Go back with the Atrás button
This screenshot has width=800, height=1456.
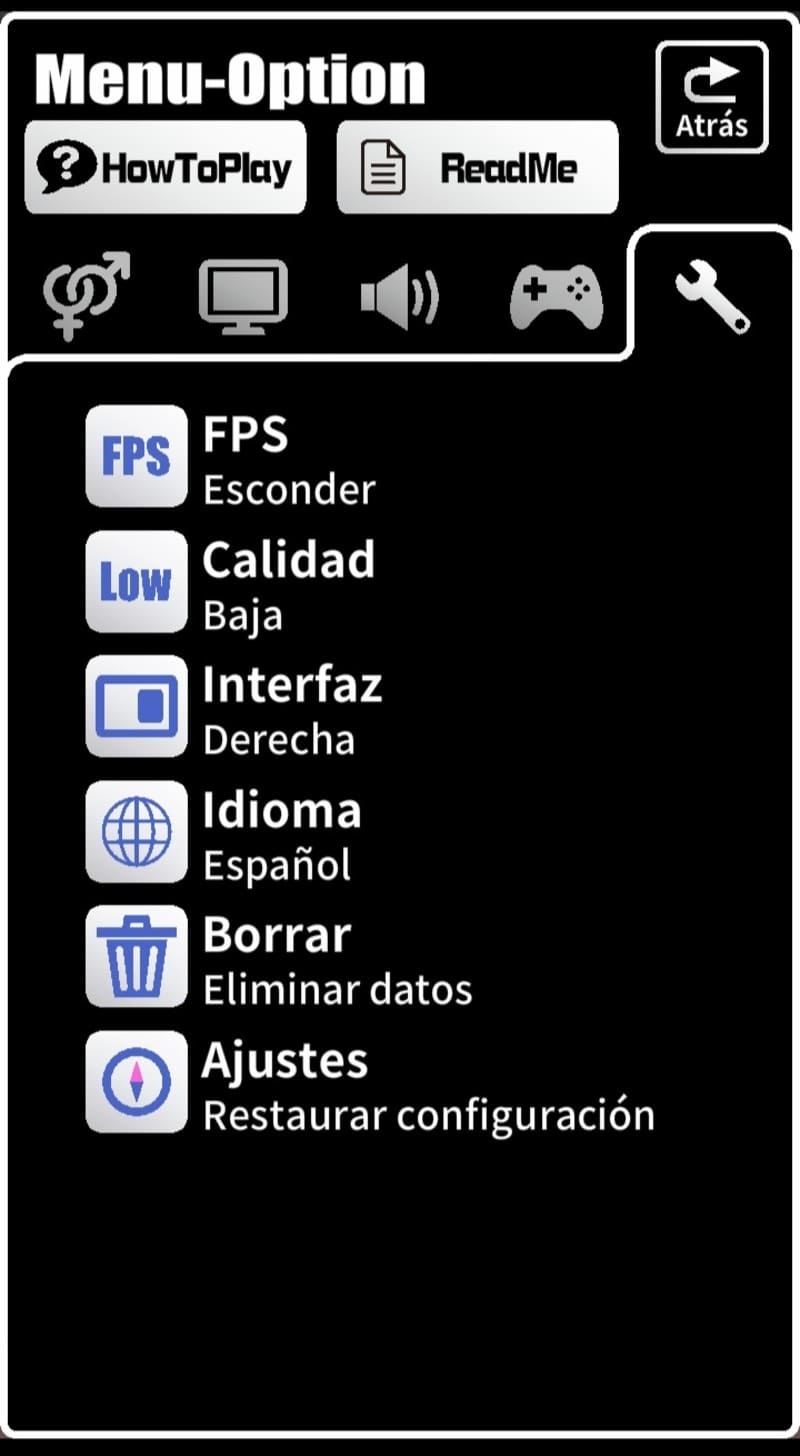[x=712, y=97]
